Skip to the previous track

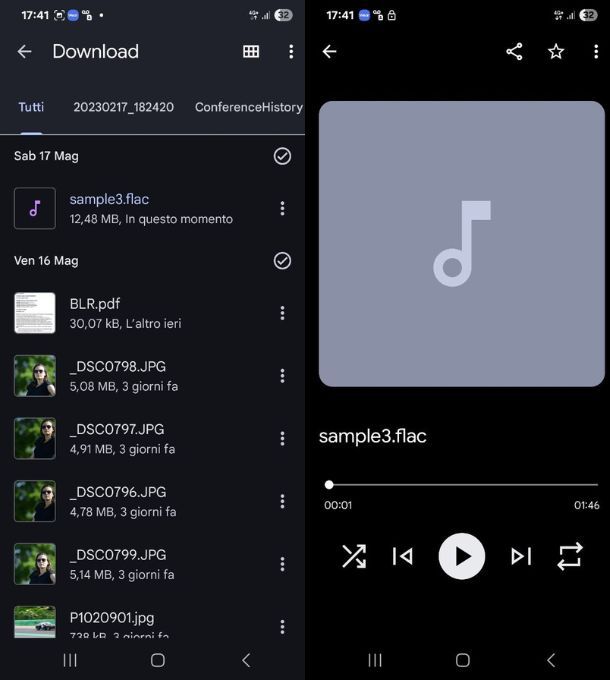pyautogui.click(x=403, y=556)
